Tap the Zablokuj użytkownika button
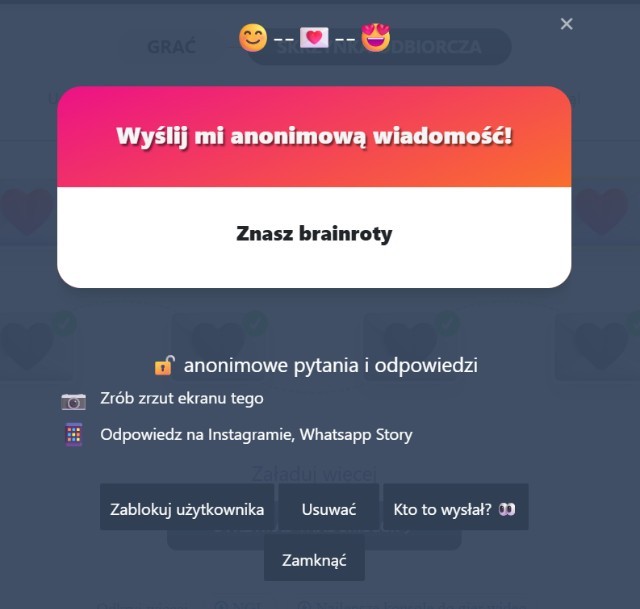Image resolution: width=640 pixels, height=609 pixels. click(187, 509)
